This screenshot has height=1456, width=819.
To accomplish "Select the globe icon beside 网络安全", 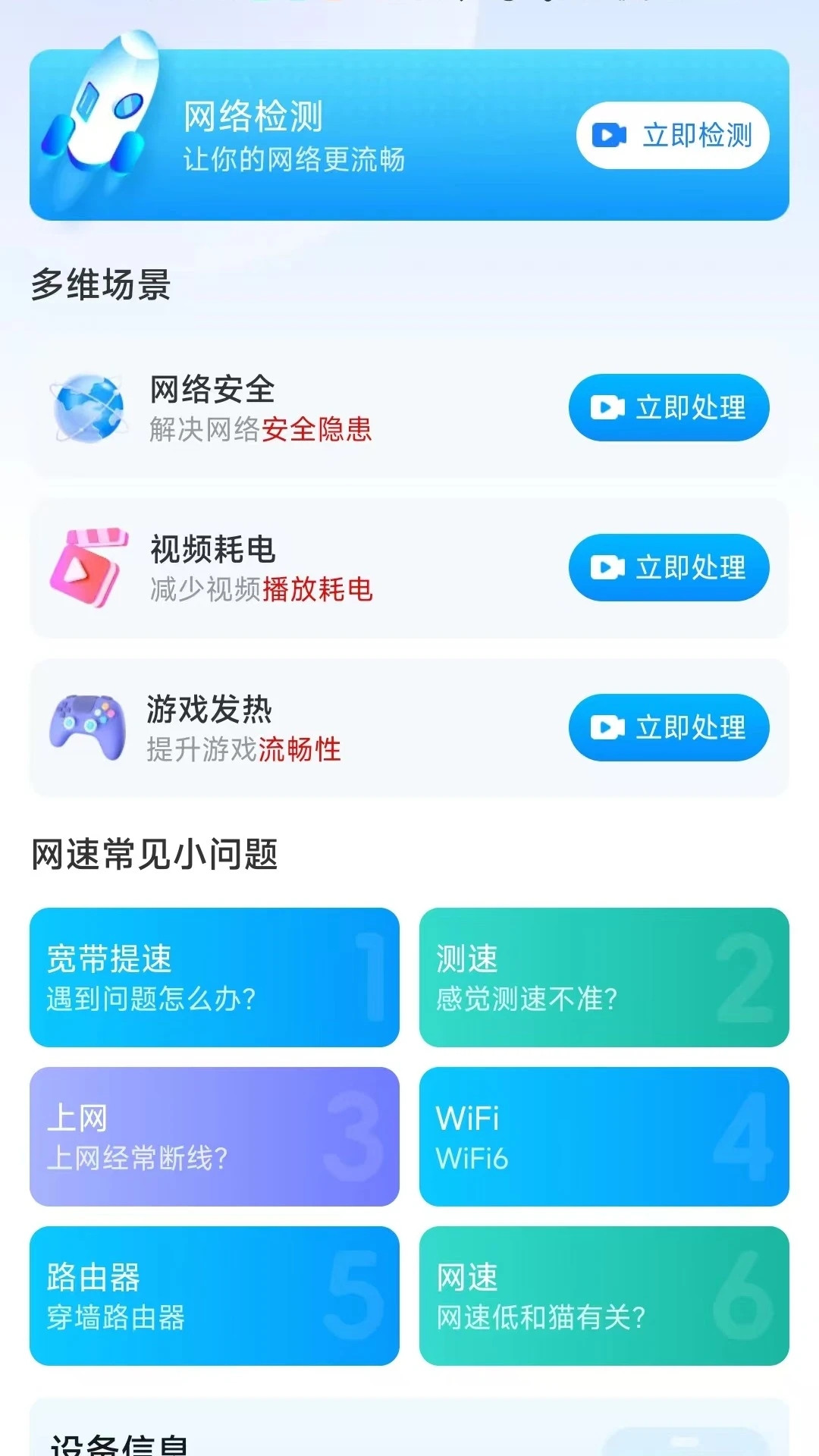I will point(89,407).
